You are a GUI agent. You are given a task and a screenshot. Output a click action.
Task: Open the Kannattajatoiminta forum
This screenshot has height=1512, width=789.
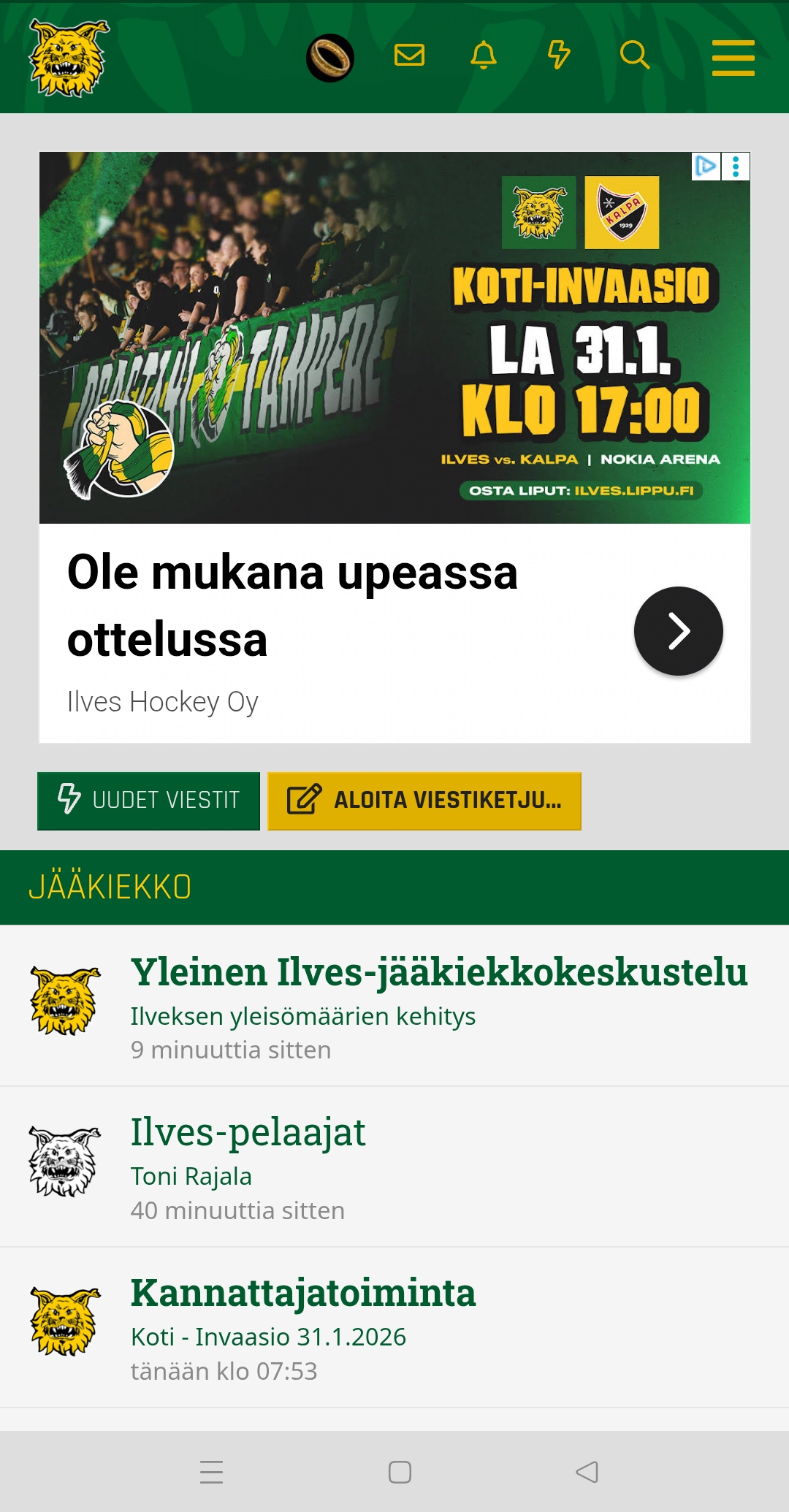303,1294
